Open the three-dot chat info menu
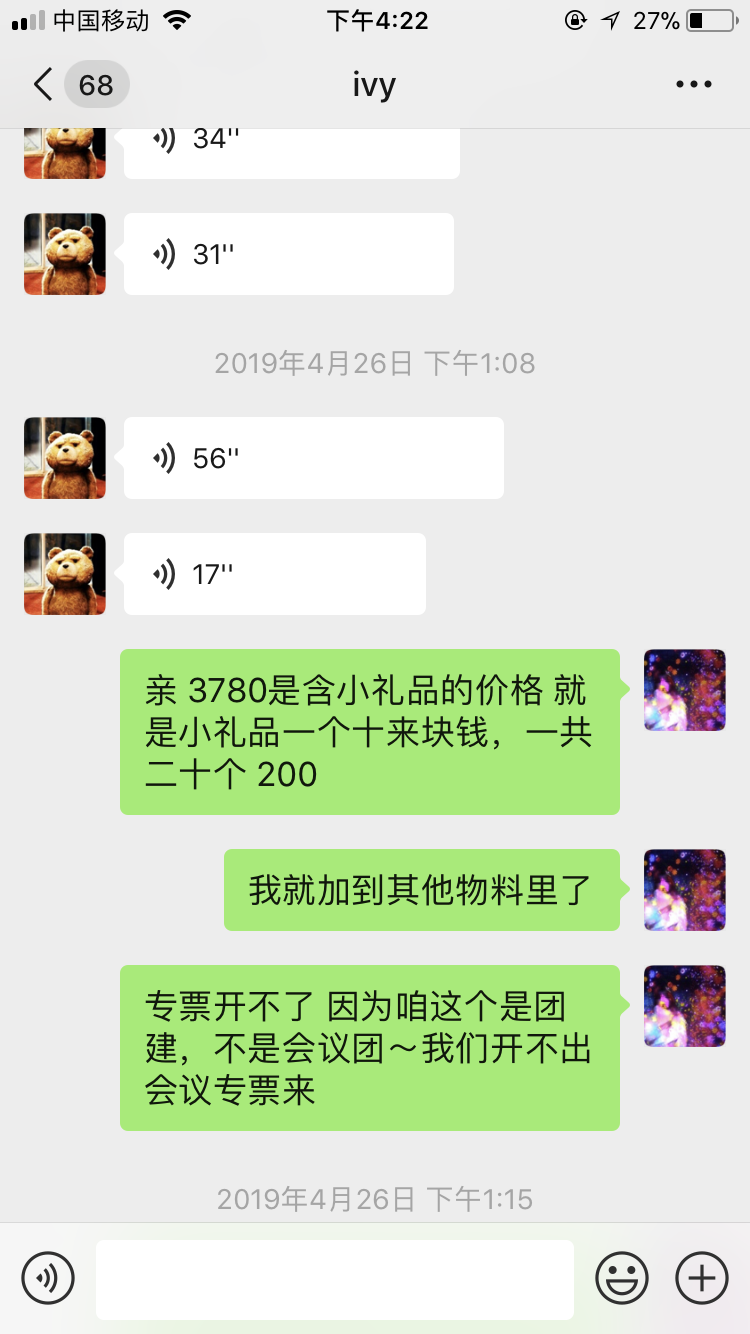Screen dimensions: 750x1334 [694, 85]
